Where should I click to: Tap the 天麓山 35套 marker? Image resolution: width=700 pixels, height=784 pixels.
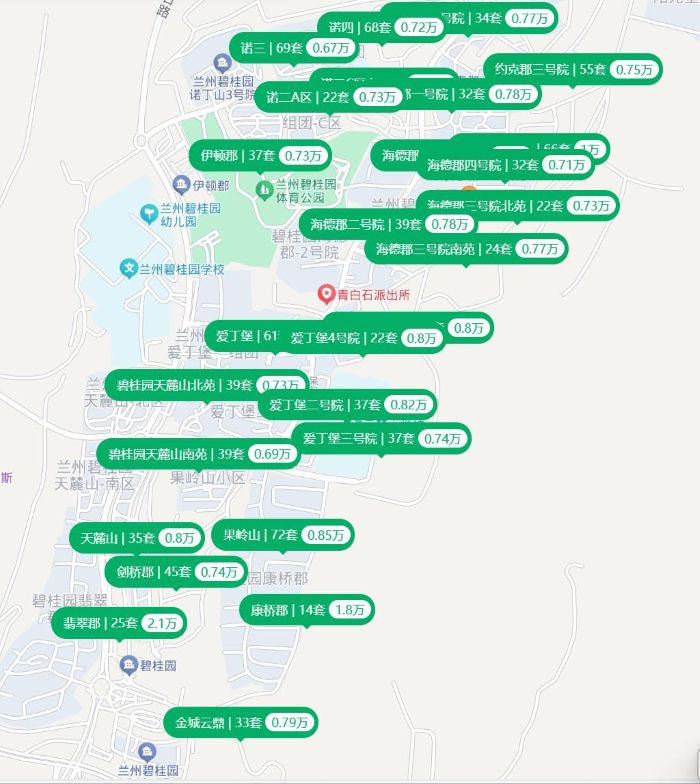[x=137, y=538]
